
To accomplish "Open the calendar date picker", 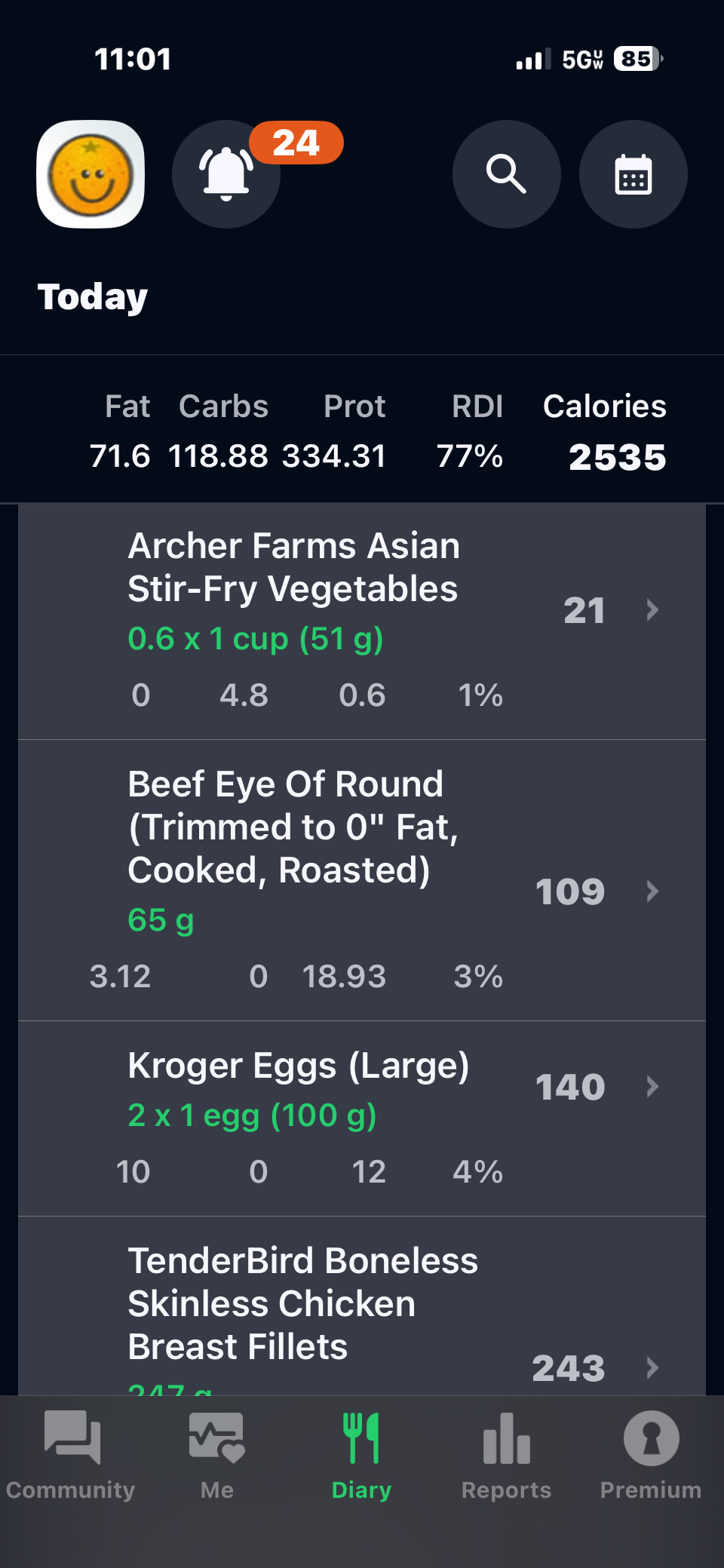I will [x=633, y=174].
